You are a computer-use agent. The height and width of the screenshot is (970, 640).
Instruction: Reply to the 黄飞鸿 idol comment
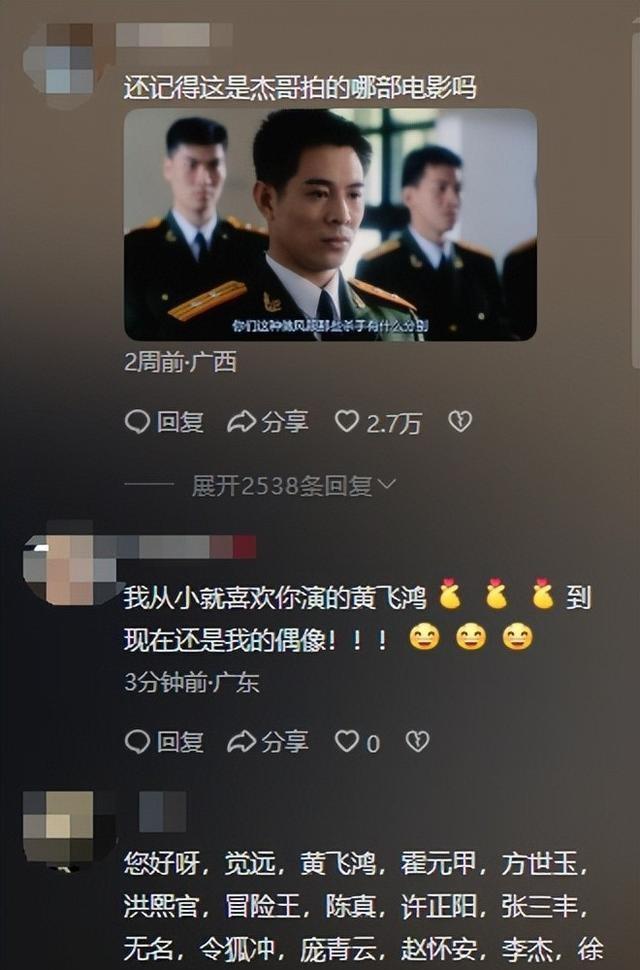164,741
